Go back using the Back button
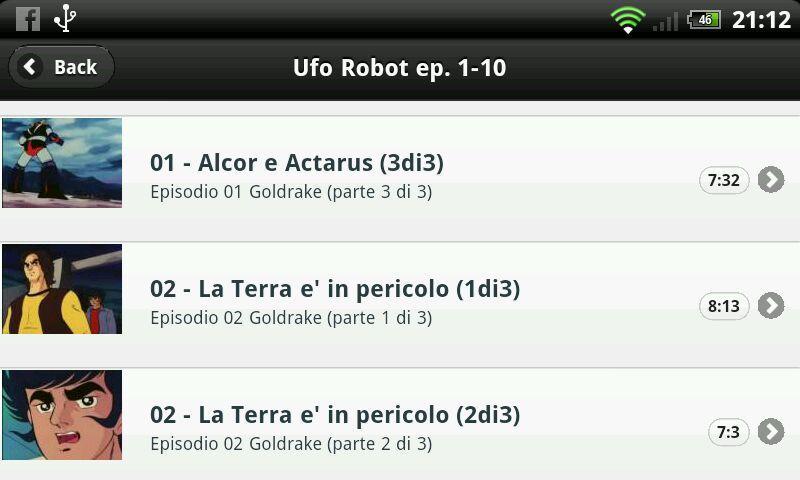The height and width of the screenshot is (480, 800). point(62,67)
